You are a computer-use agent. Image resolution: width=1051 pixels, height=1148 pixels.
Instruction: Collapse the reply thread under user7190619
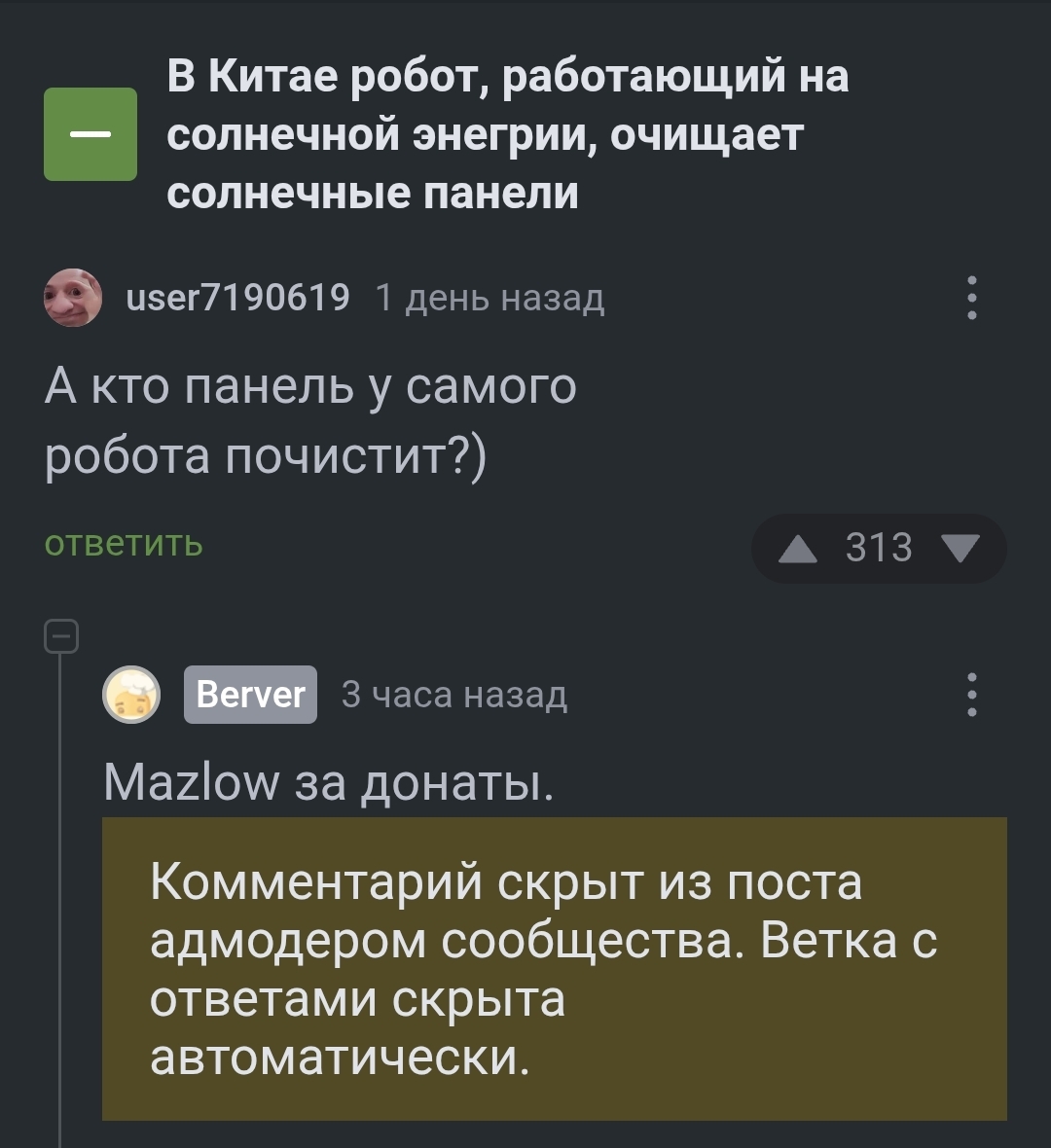60,637
